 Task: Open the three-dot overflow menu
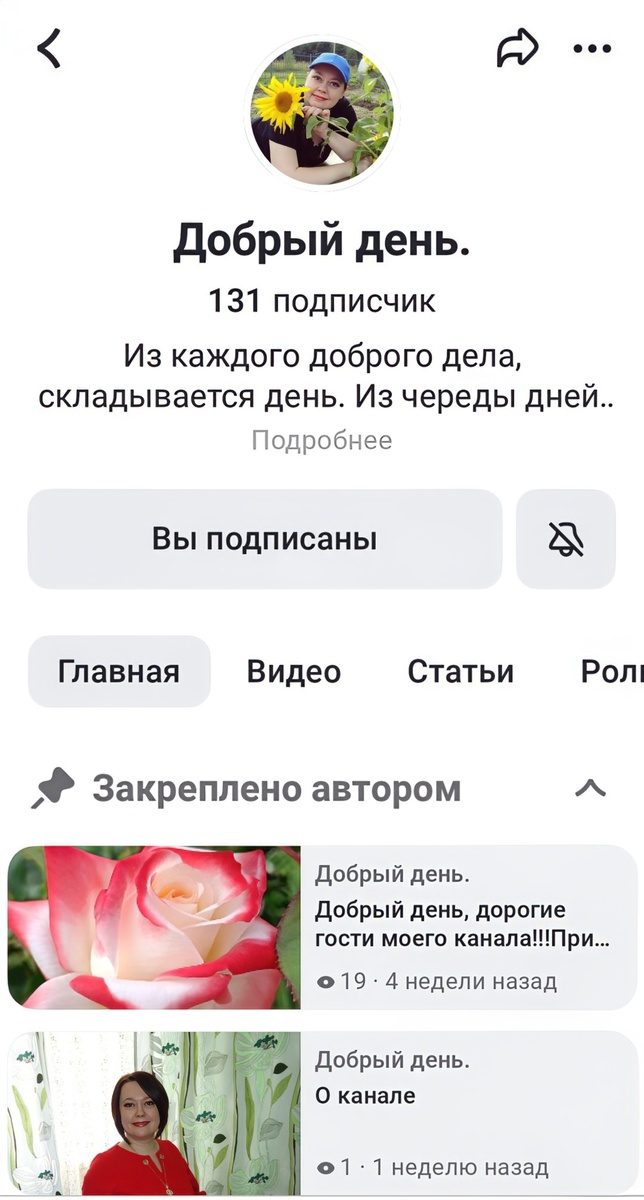[591, 48]
